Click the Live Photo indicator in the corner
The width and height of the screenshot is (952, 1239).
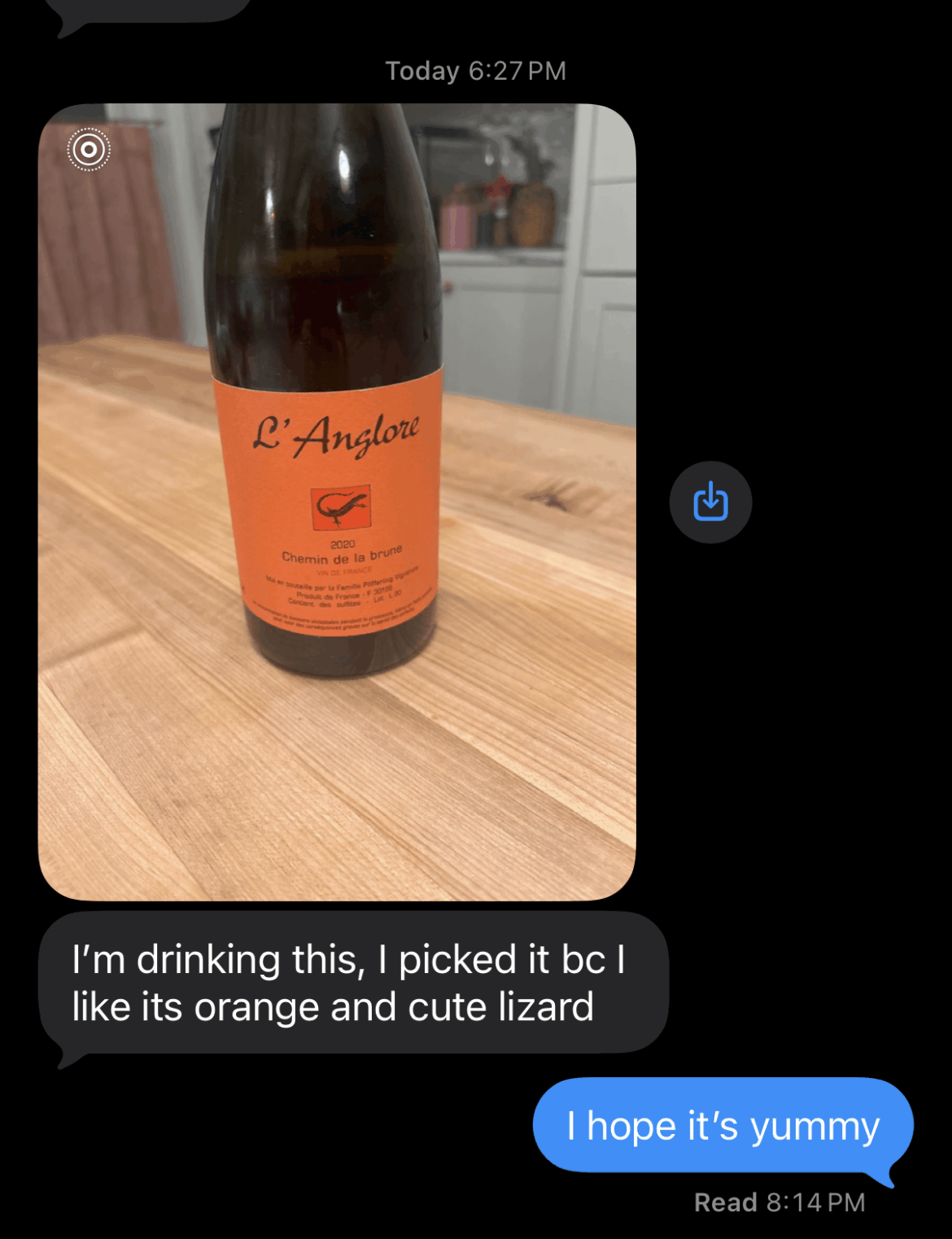[x=90, y=151]
